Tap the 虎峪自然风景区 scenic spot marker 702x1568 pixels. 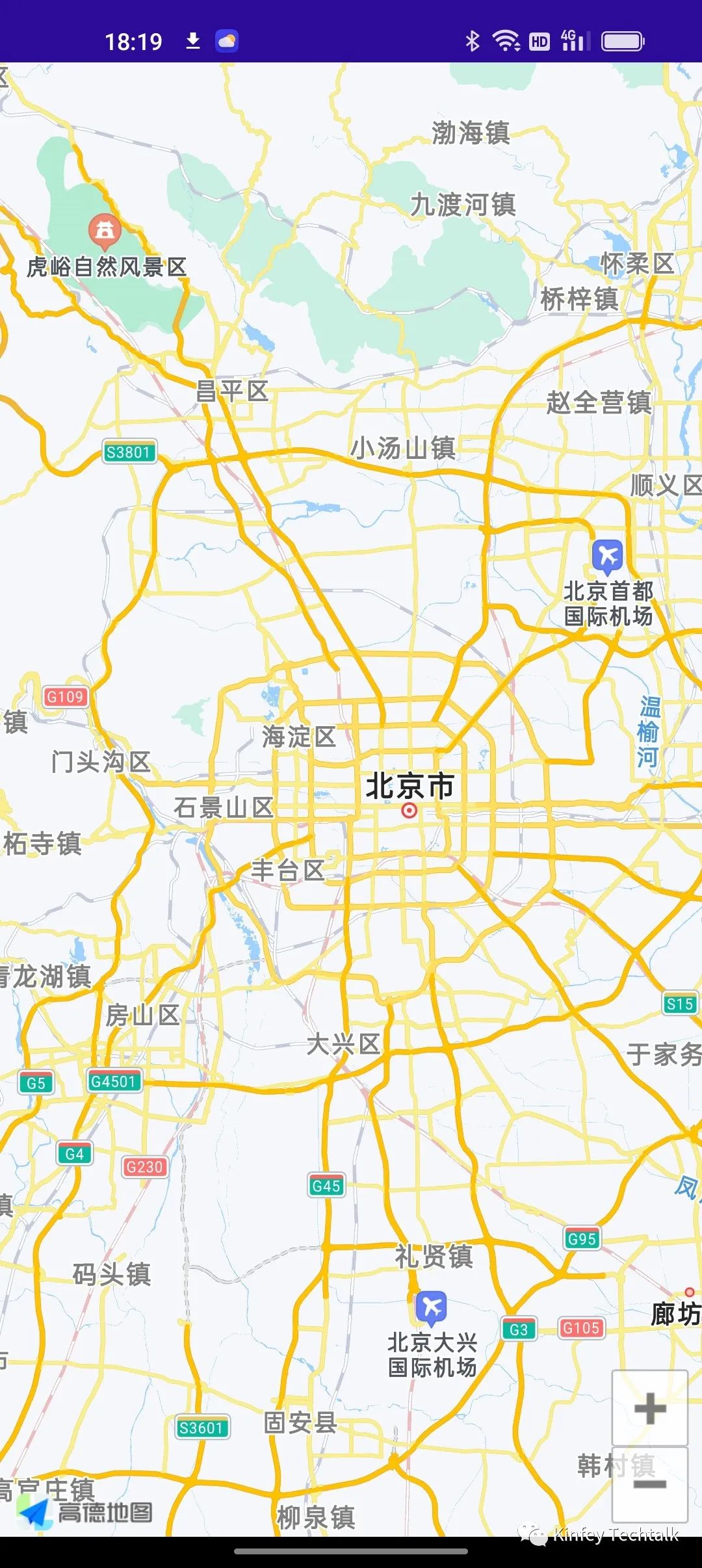point(105,231)
